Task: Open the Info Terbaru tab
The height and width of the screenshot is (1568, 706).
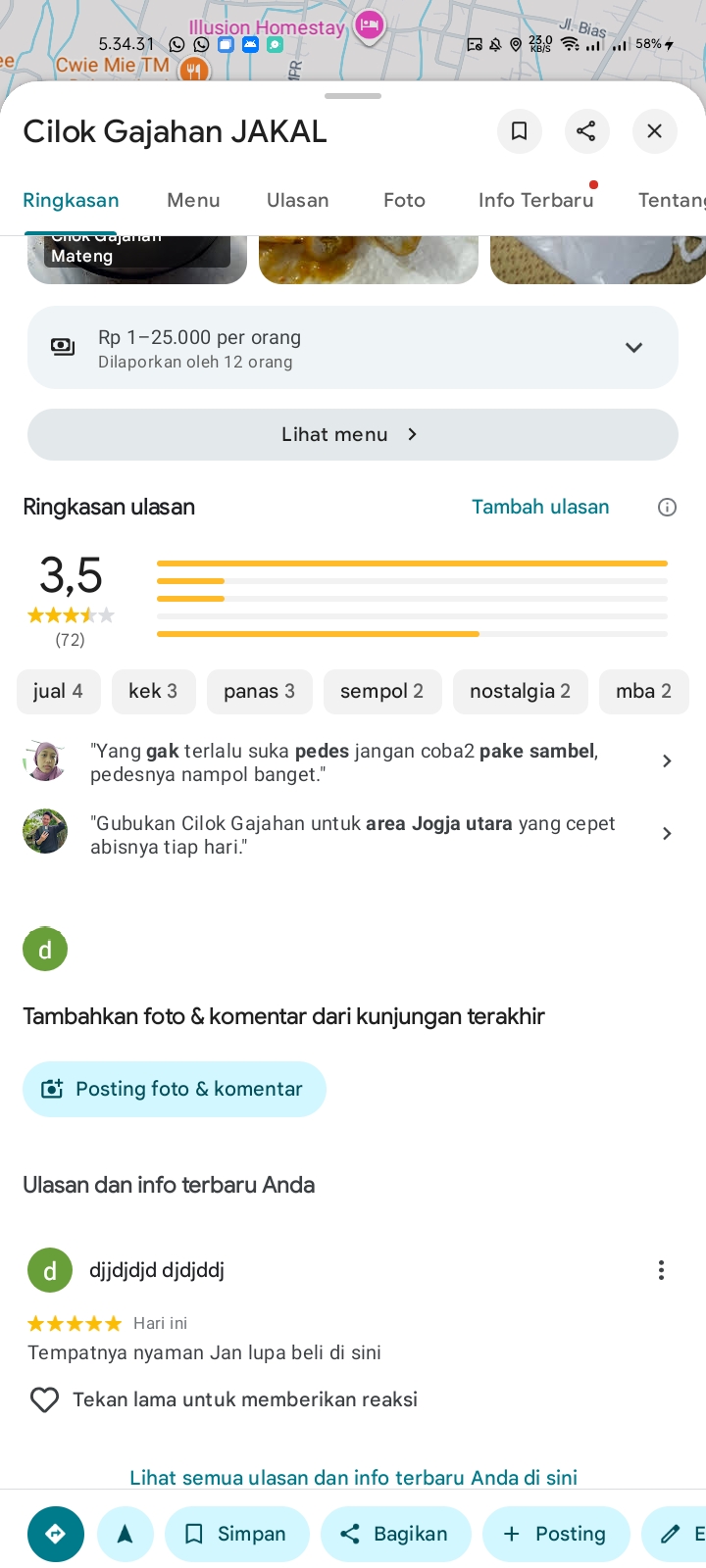Action: pos(535,200)
